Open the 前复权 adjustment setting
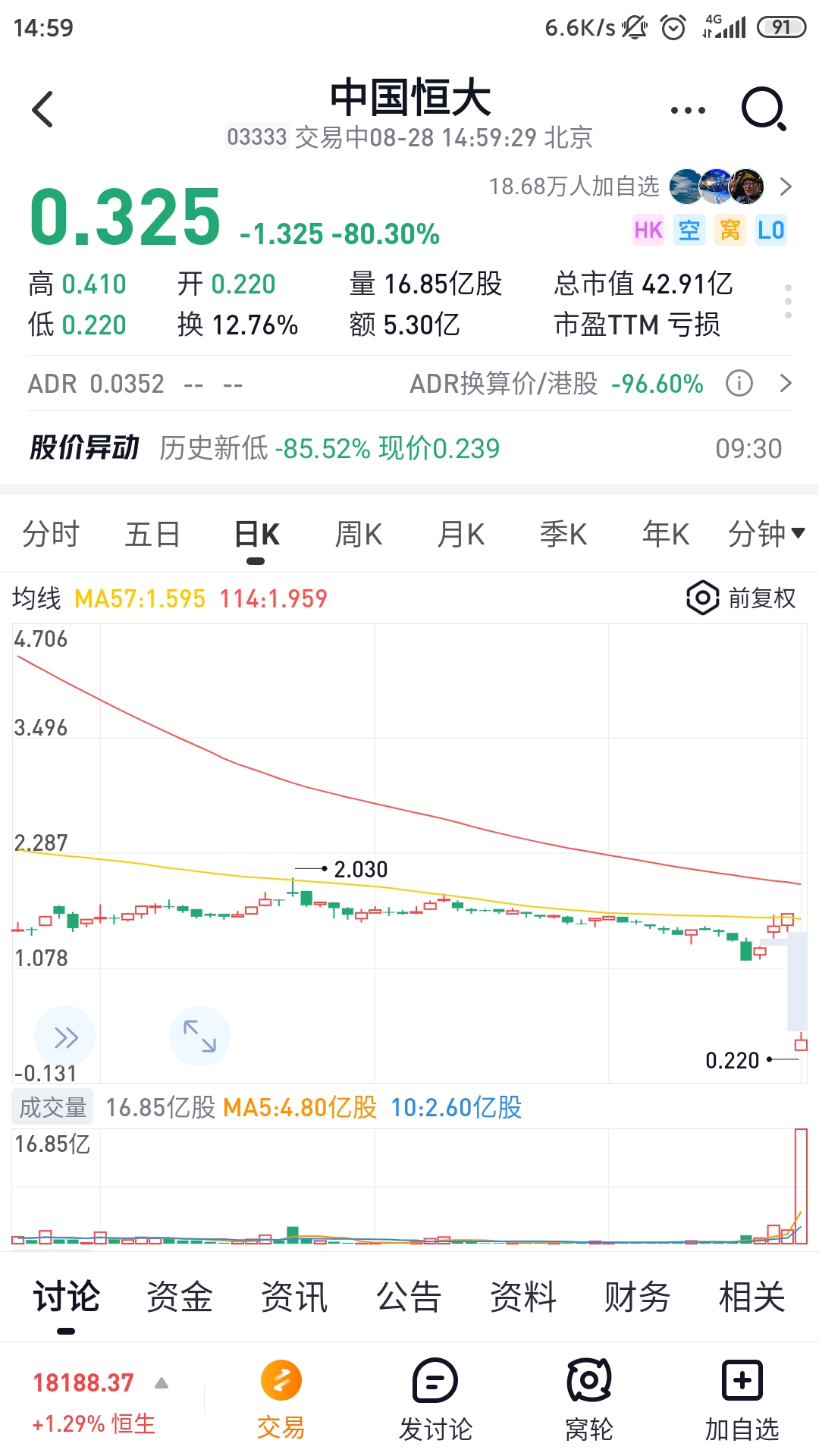 point(741,598)
